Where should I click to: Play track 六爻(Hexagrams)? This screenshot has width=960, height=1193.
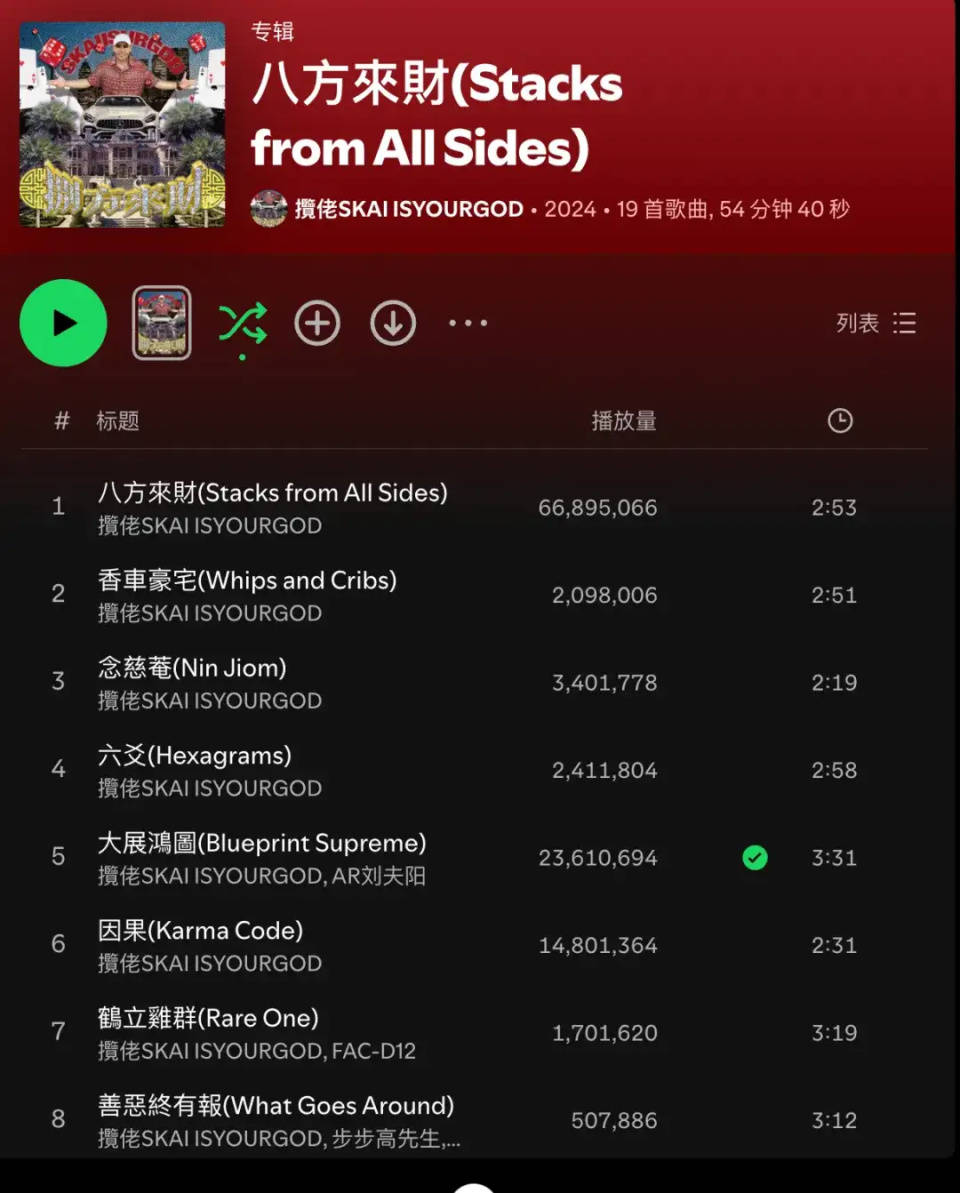coord(194,756)
